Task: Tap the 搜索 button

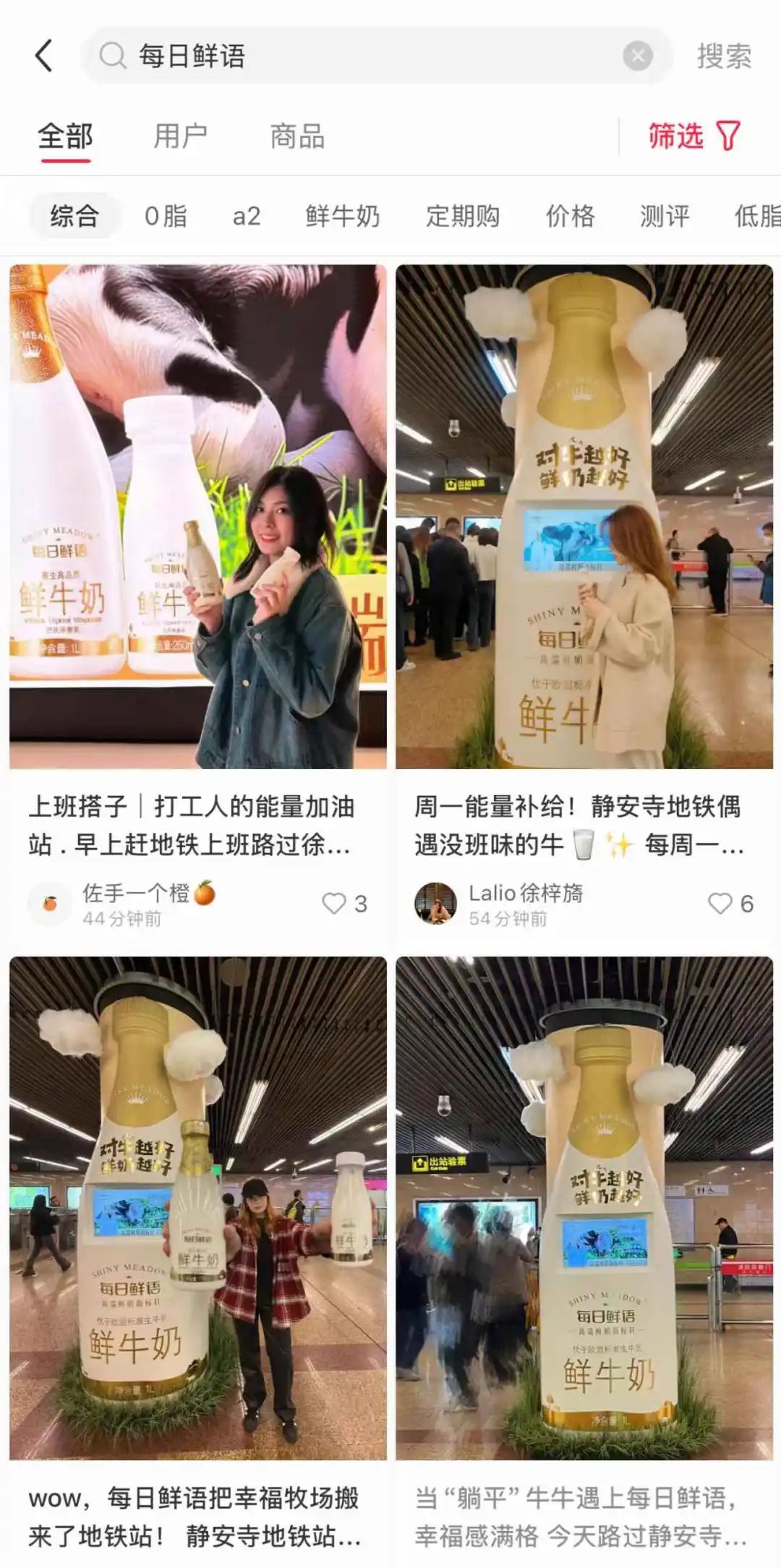Action: (724, 56)
